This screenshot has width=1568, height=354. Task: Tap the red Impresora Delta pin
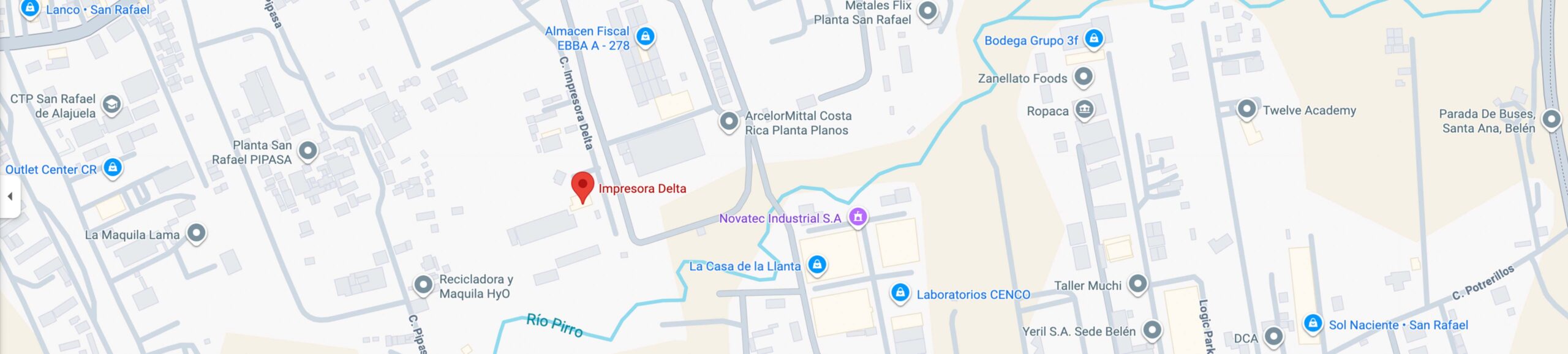pyautogui.click(x=582, y=186)
